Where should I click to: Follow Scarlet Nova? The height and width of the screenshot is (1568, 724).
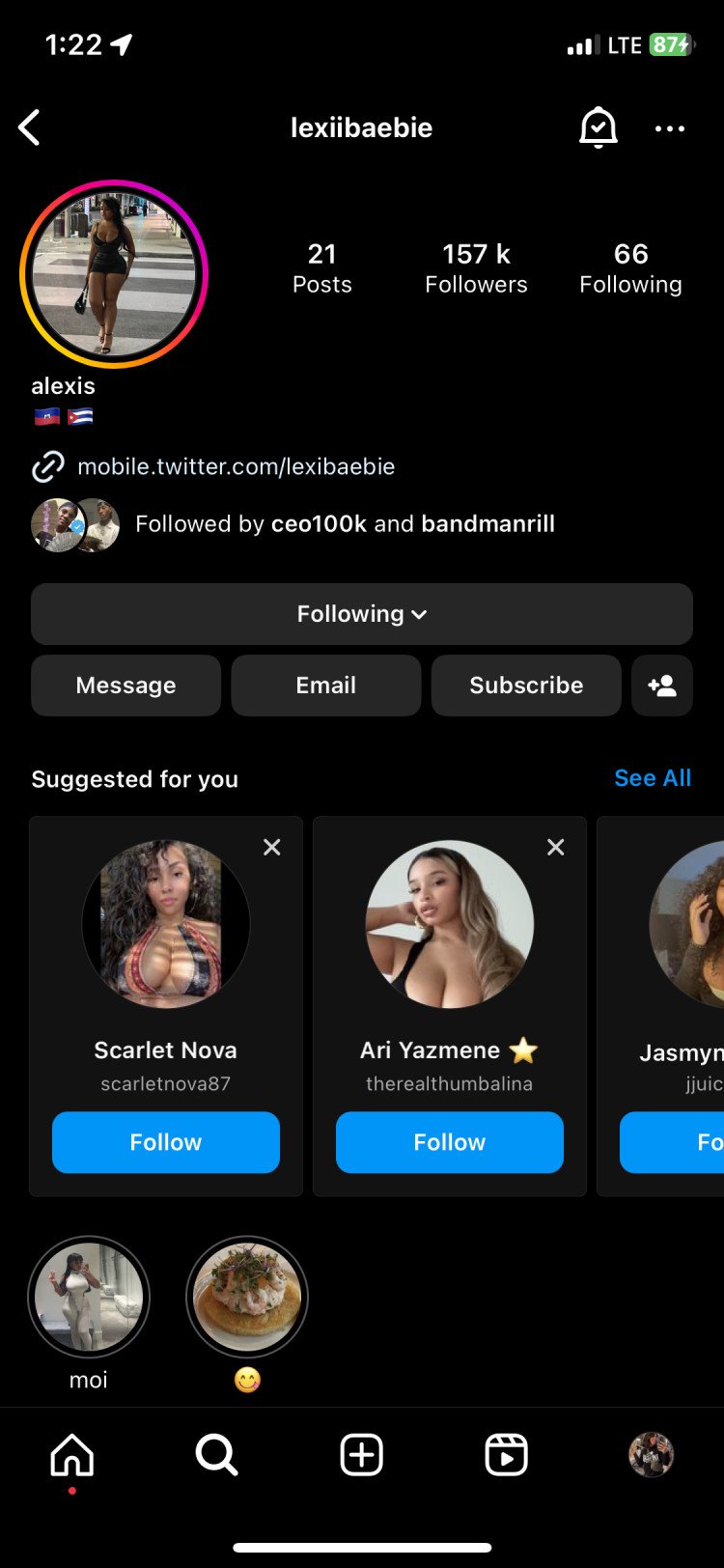click(x=166, y=1142)
